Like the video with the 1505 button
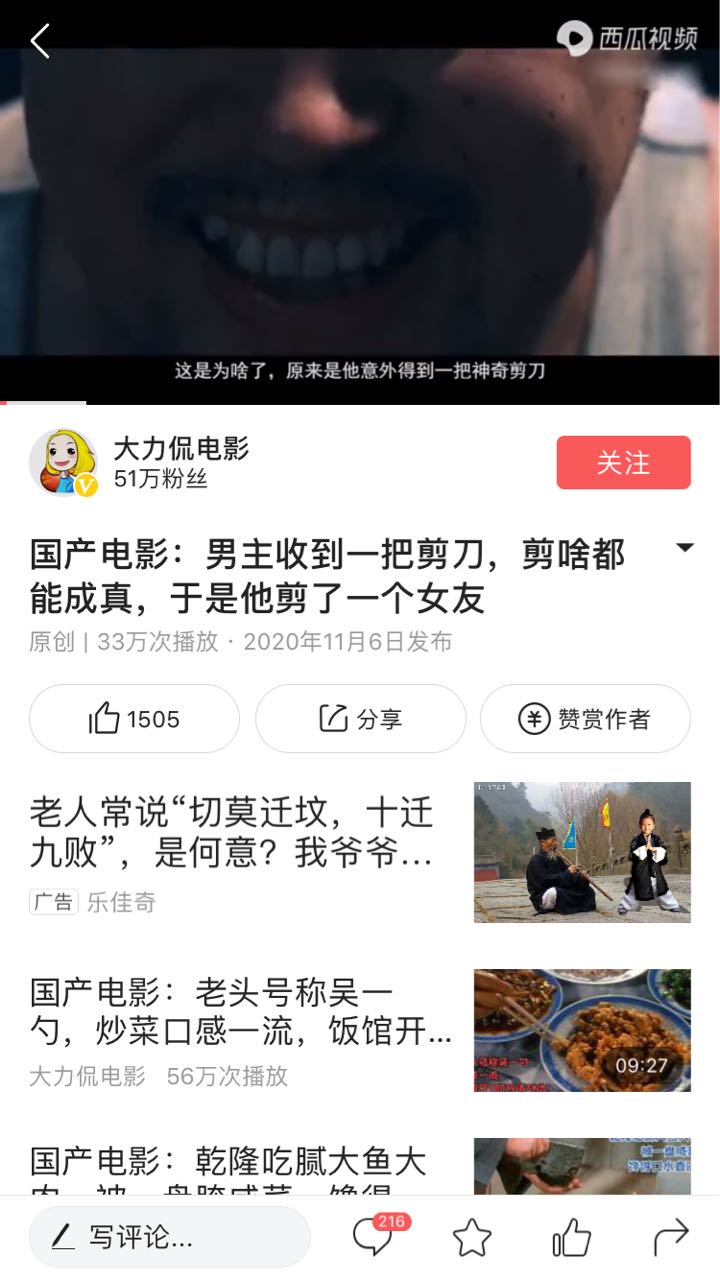The image size is (720, 1280). pyautogui.click(x=134, y=718)
